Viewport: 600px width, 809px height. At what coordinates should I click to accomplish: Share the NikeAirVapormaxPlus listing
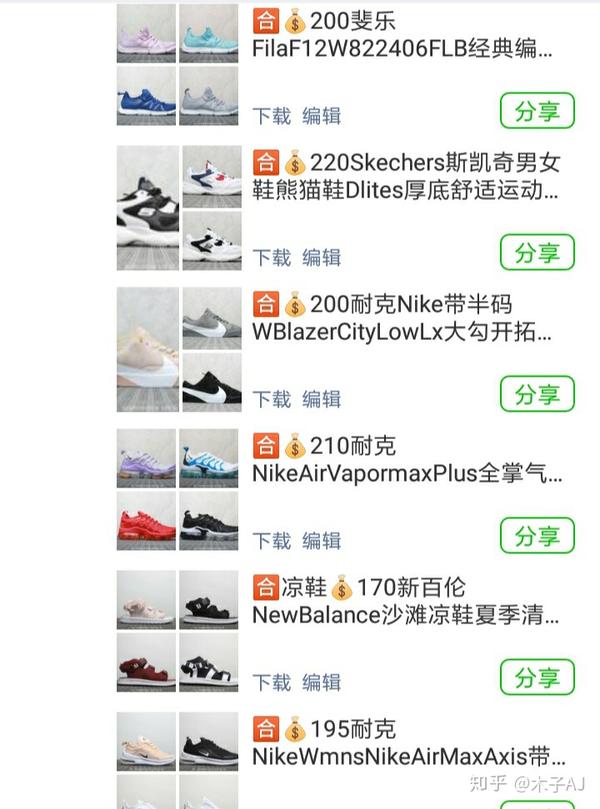tap(537, 536)
